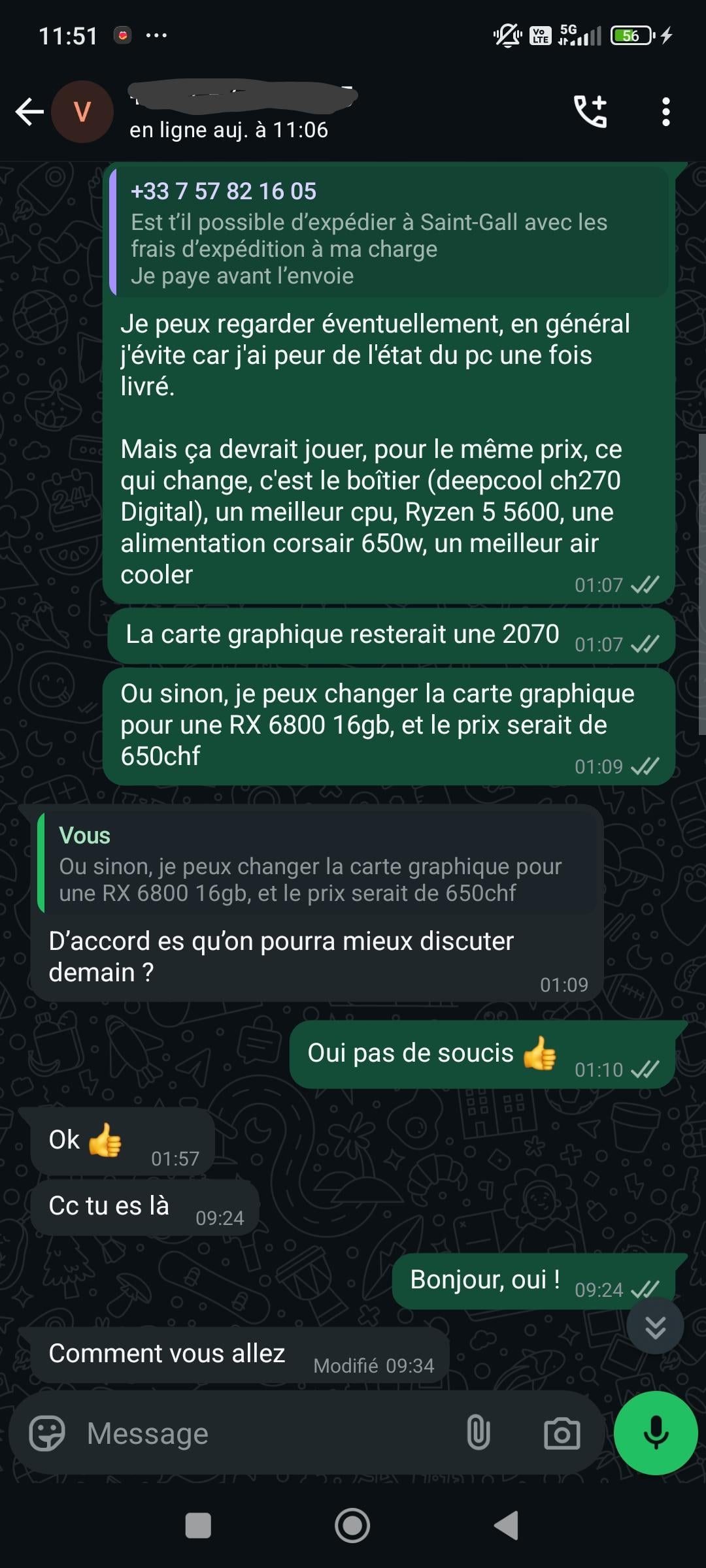Screen dimensions: 706x1568
Task: Focus the Message text field
Action: (261, 1433)
